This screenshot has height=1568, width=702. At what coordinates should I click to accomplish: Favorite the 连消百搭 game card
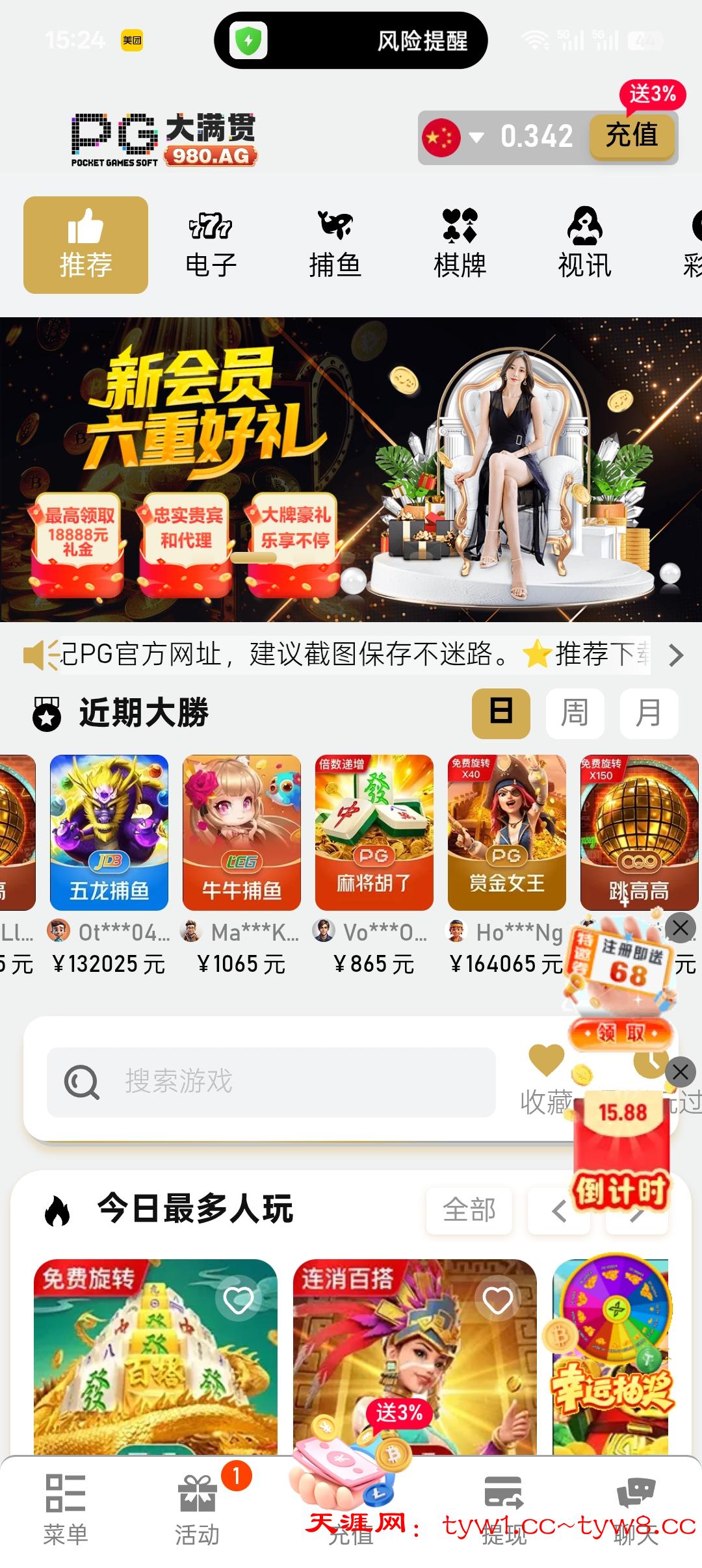coord(498,1300)
